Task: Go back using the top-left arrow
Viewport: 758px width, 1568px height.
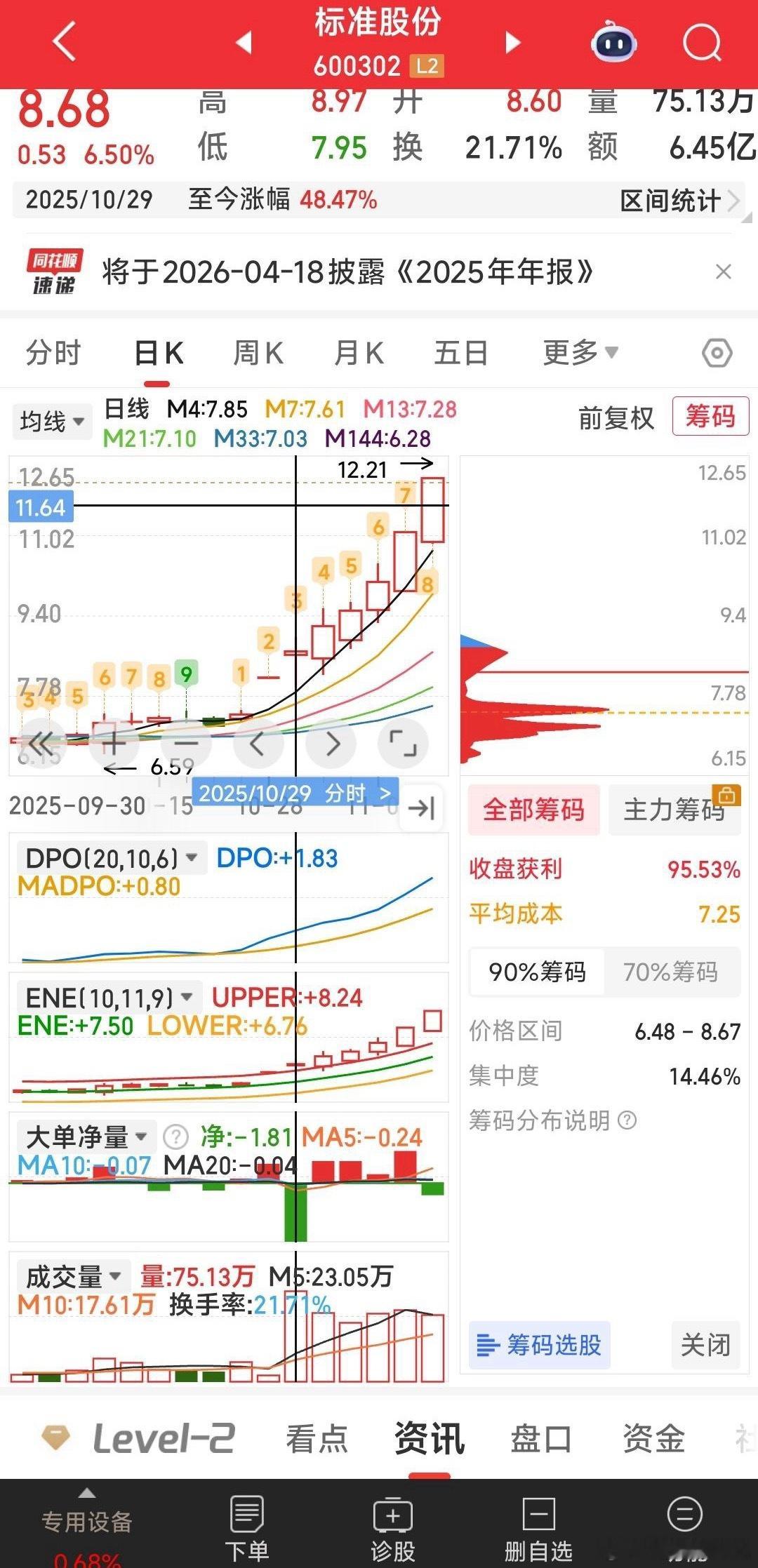Action: [65, 42]
